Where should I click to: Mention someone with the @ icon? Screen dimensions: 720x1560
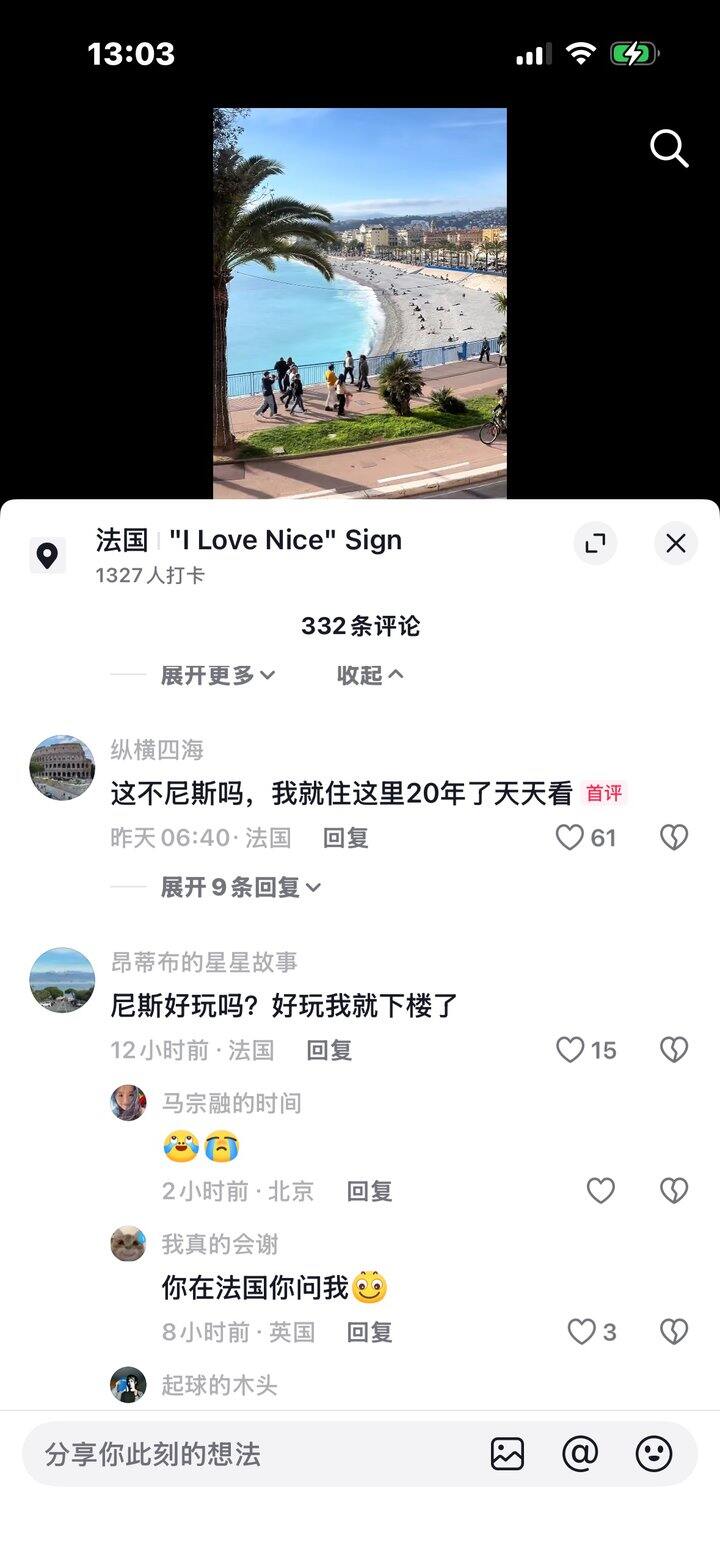(580, 1454)
